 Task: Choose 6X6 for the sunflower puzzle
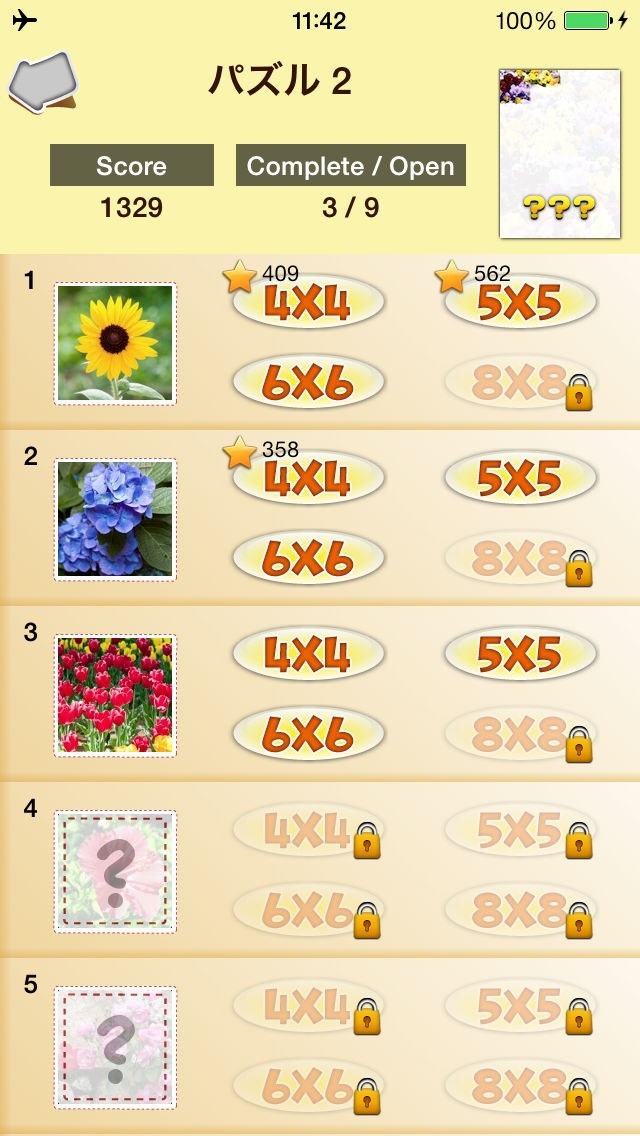308,384
